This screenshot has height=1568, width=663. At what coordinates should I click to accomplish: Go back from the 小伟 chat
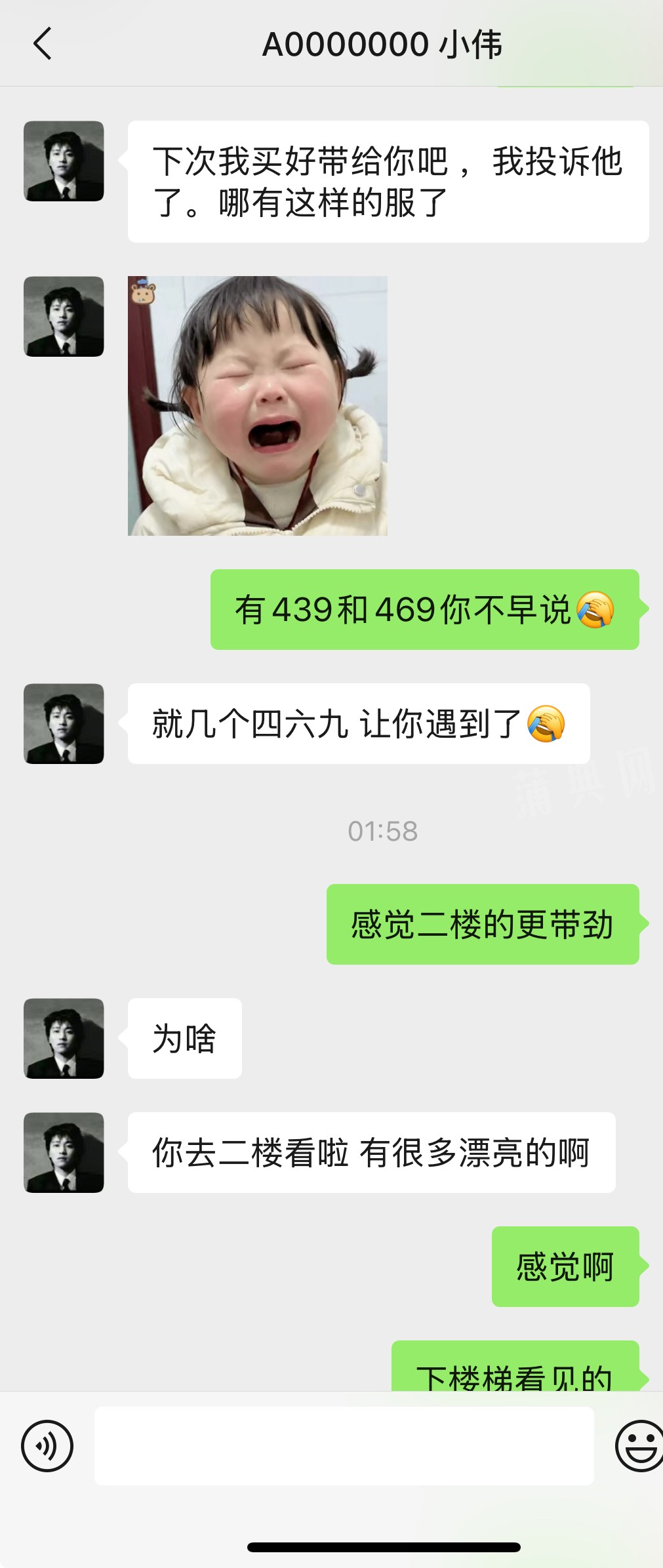(42, 44)
